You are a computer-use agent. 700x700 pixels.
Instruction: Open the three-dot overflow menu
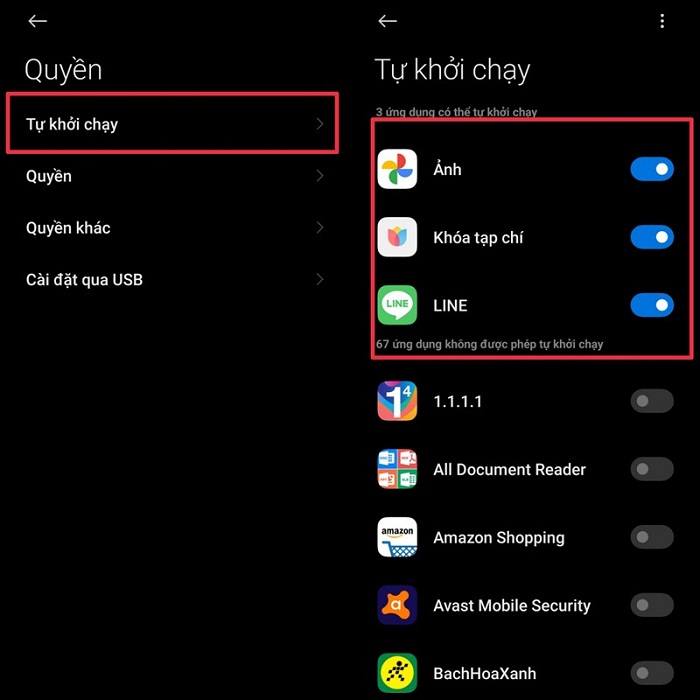click(x=661, y=21)
